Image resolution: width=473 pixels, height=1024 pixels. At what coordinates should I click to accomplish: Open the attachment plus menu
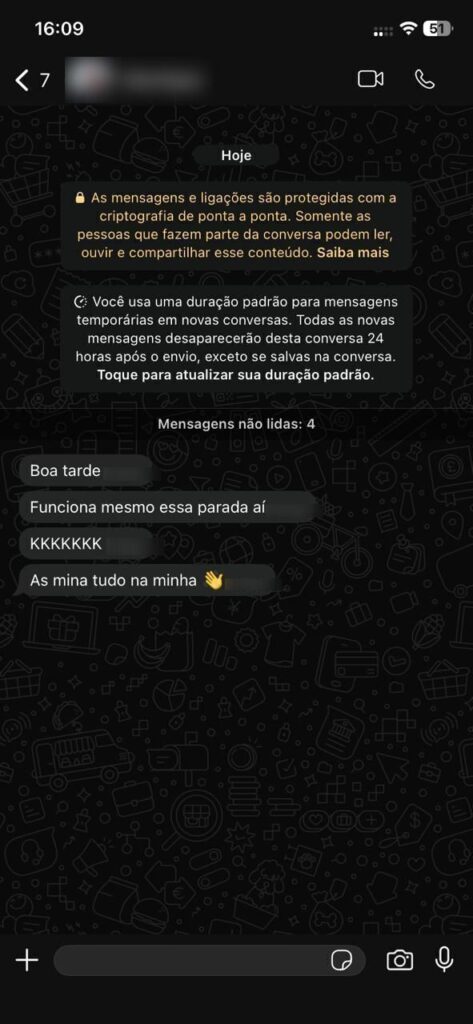(27, 960)
